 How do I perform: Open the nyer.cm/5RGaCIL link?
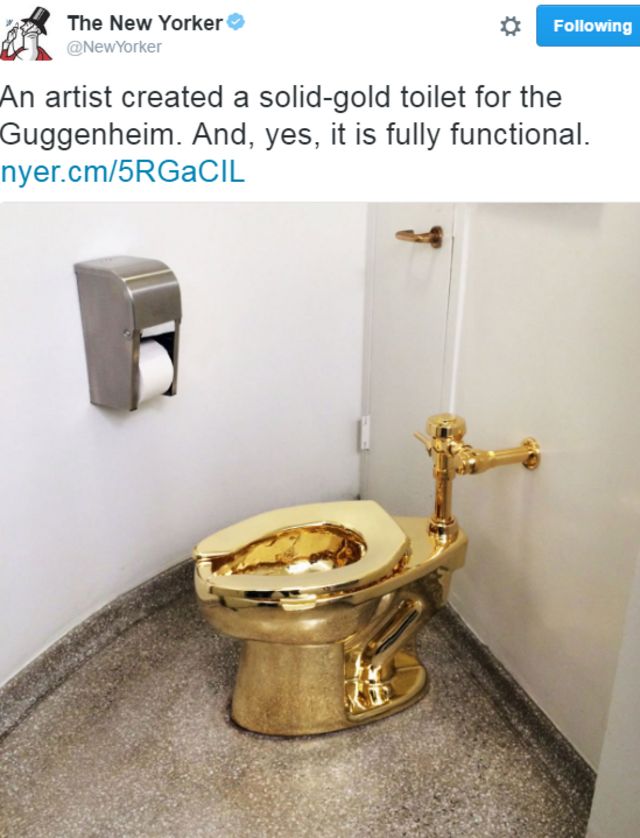(123, 172)
